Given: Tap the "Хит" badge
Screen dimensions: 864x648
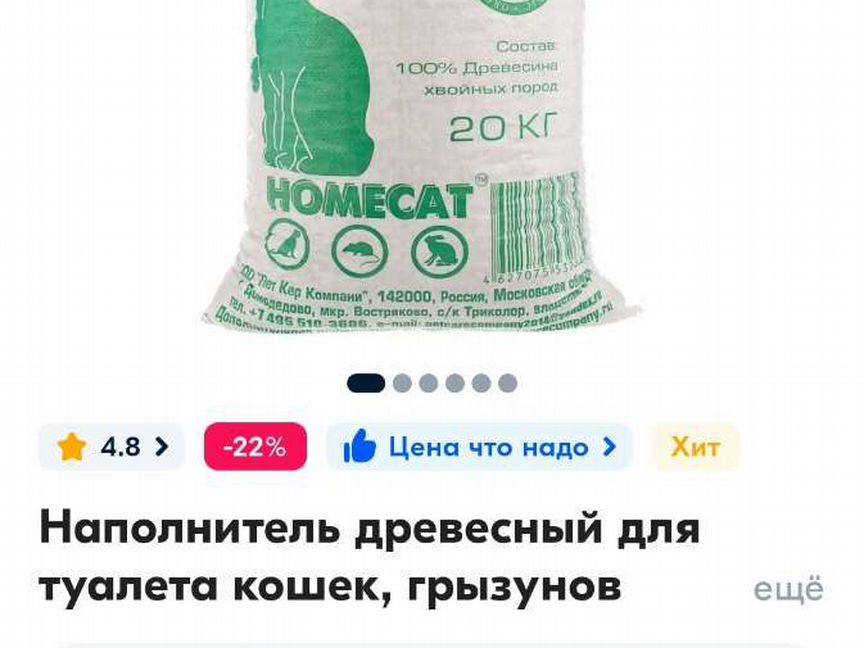Looking at the screenshot, I should coord(695,447).
